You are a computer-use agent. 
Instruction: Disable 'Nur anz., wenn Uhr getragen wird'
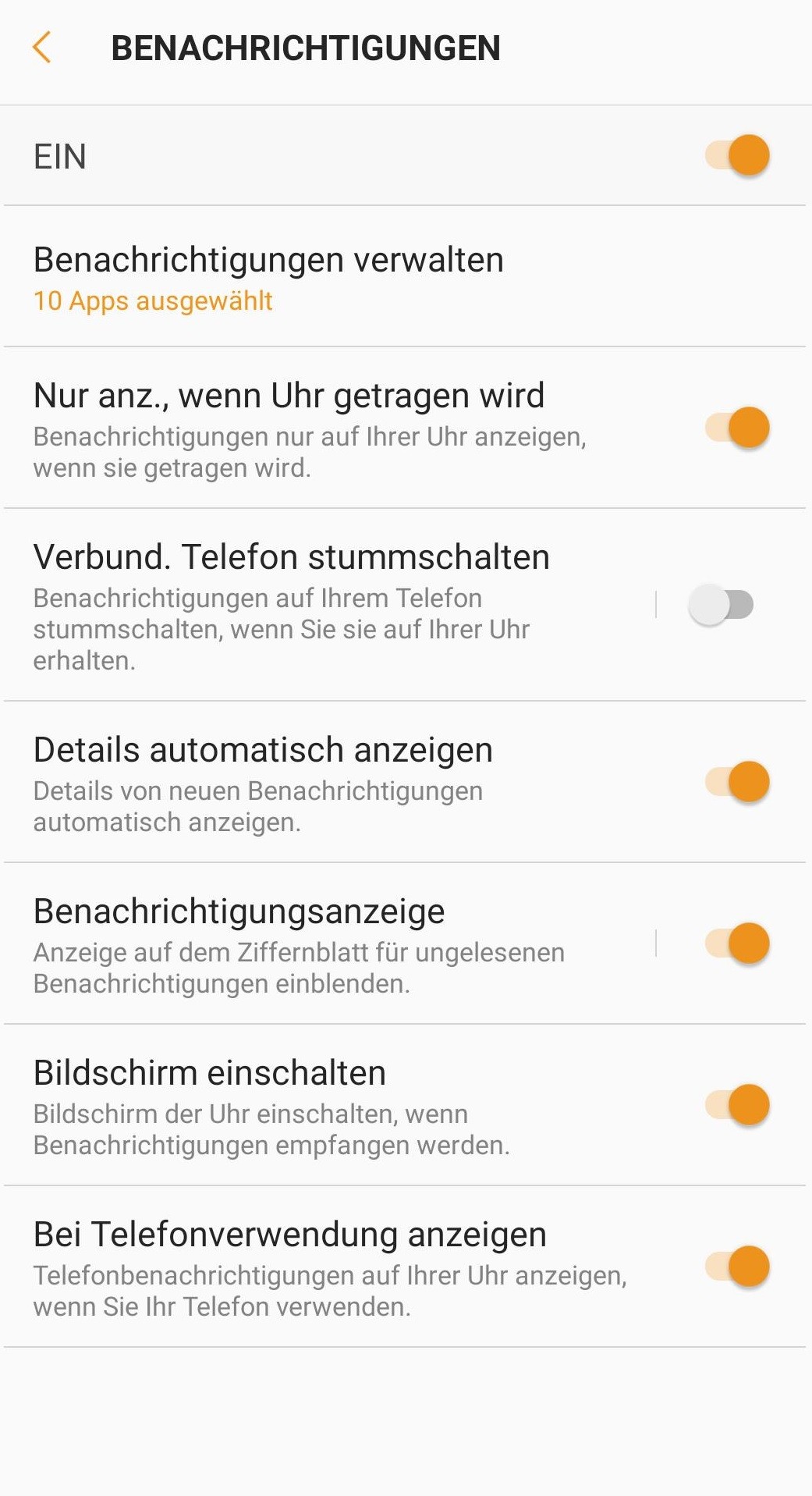coord(737,428)
